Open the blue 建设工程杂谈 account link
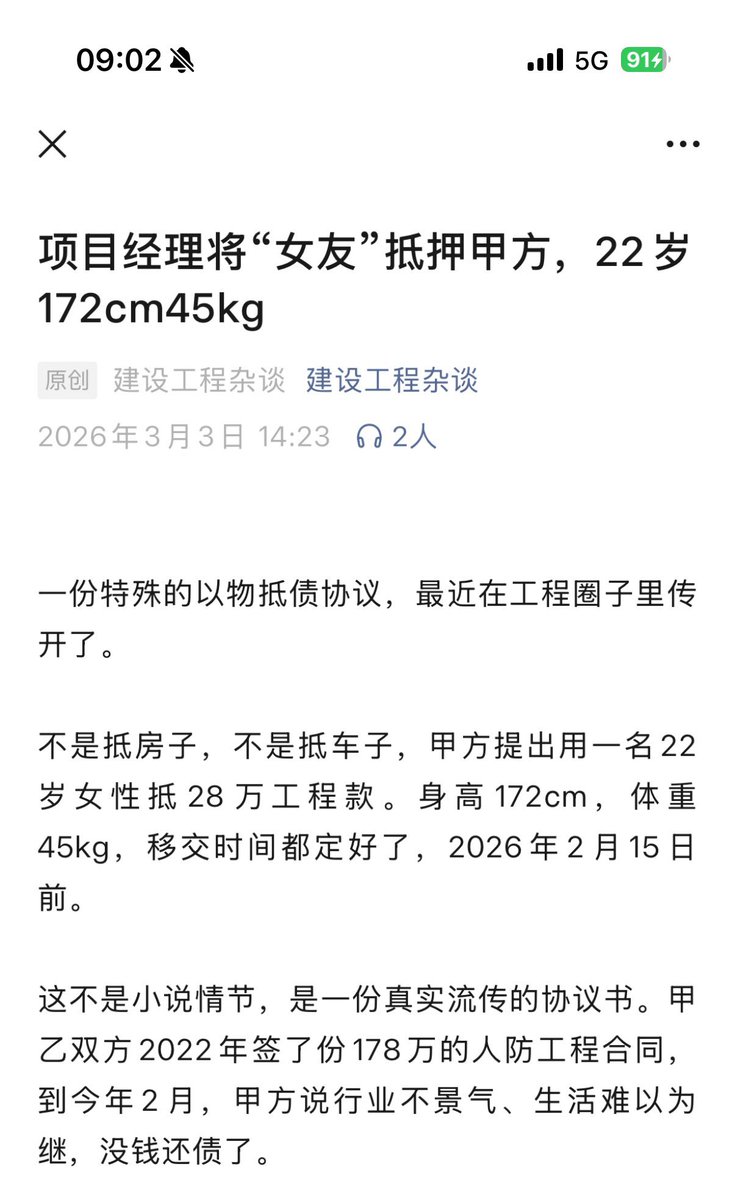735x1200 pixels. point(392,380)
